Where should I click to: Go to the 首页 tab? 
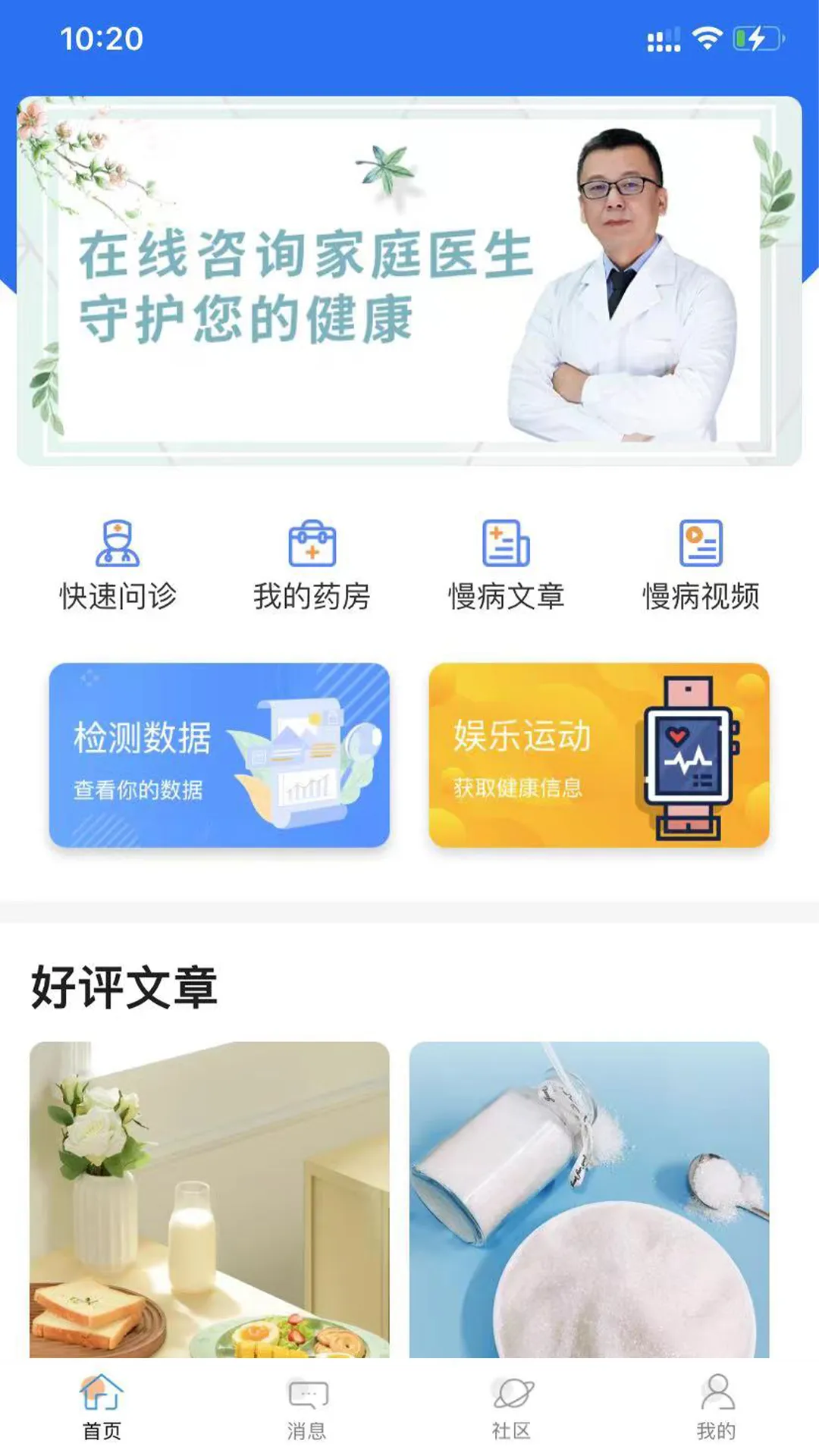click(x=102, y=1407)
